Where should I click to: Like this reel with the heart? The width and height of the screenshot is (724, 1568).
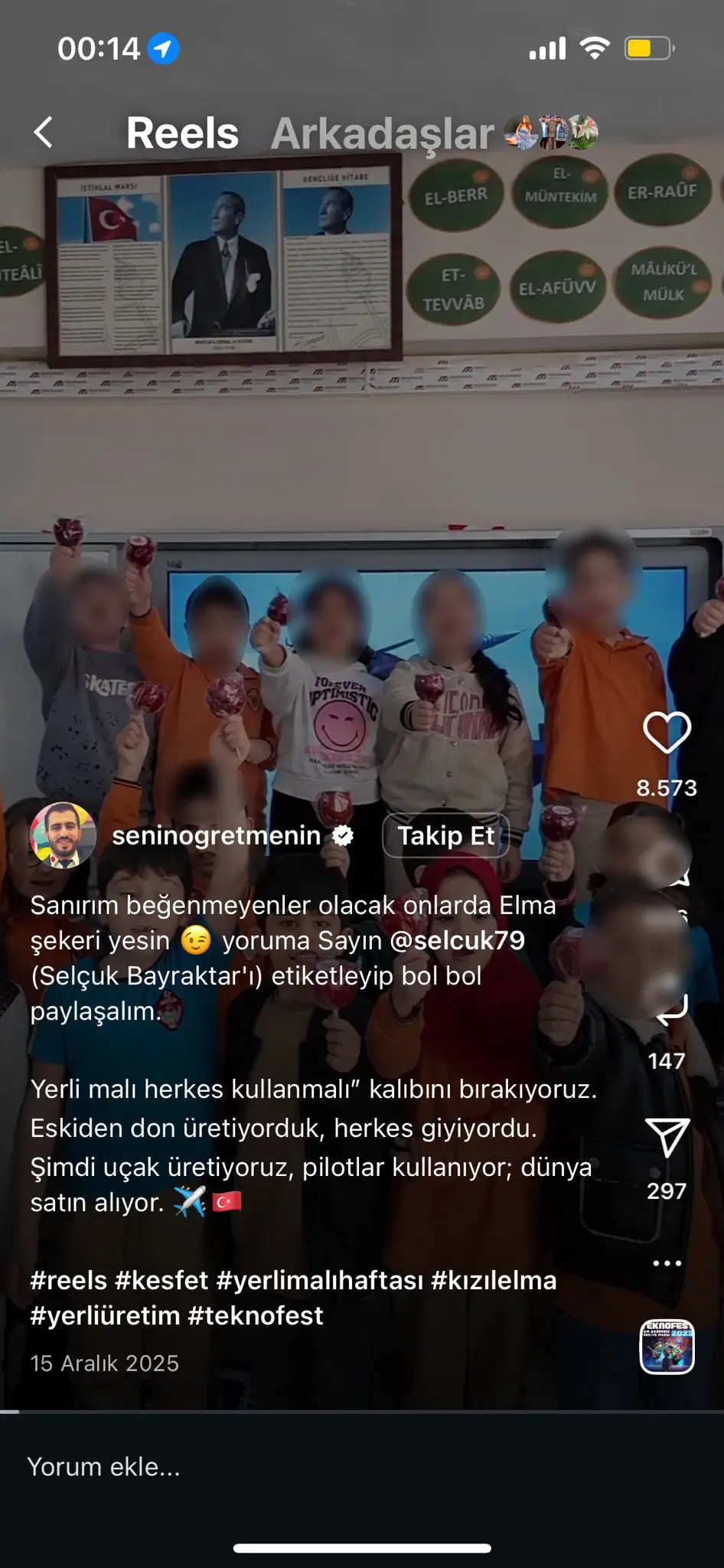point(667,733)
